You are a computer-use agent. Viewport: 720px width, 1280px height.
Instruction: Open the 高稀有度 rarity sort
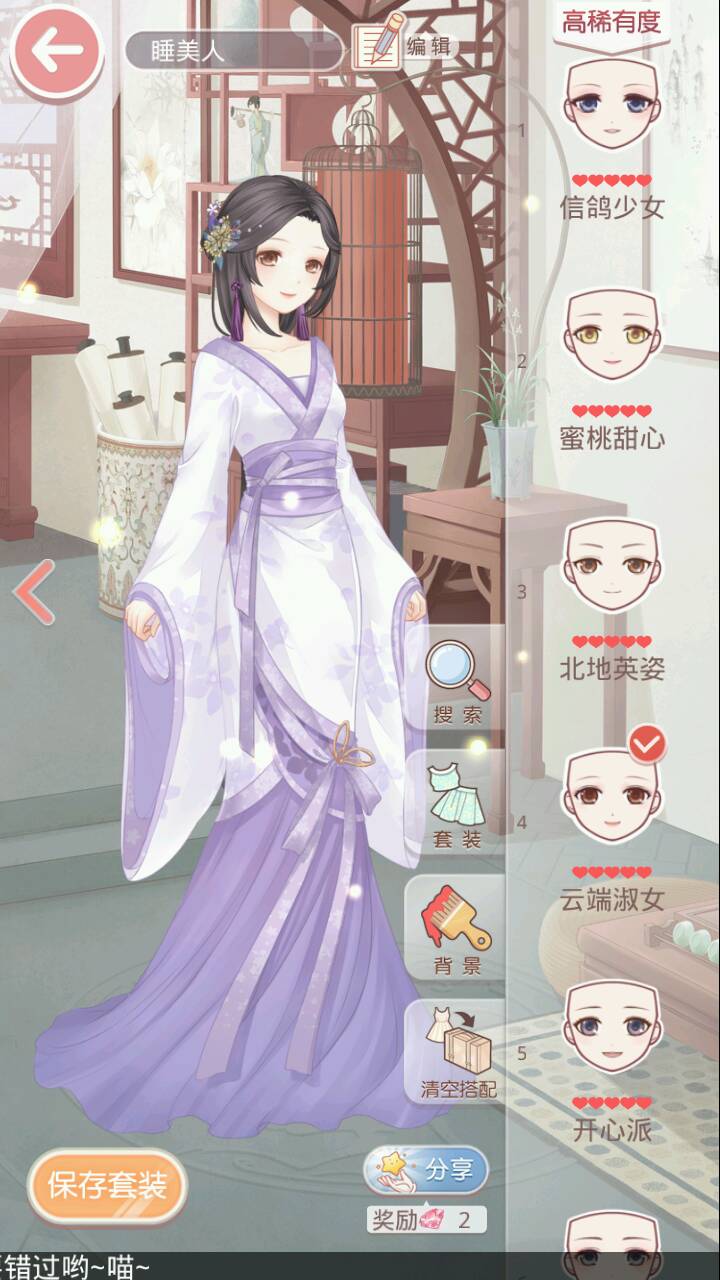click(x=612, y=22)
